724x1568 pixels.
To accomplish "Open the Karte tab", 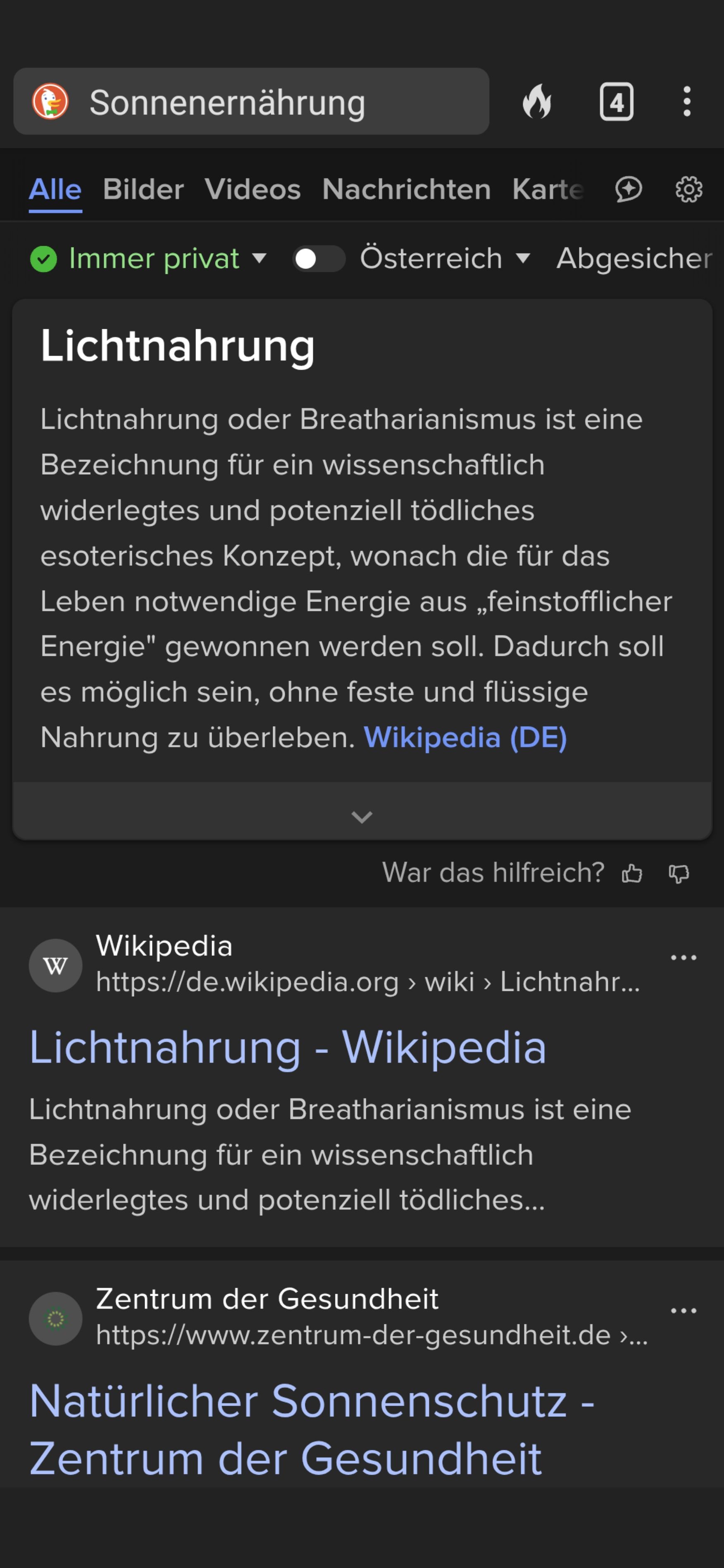I will tap(548, 189).
